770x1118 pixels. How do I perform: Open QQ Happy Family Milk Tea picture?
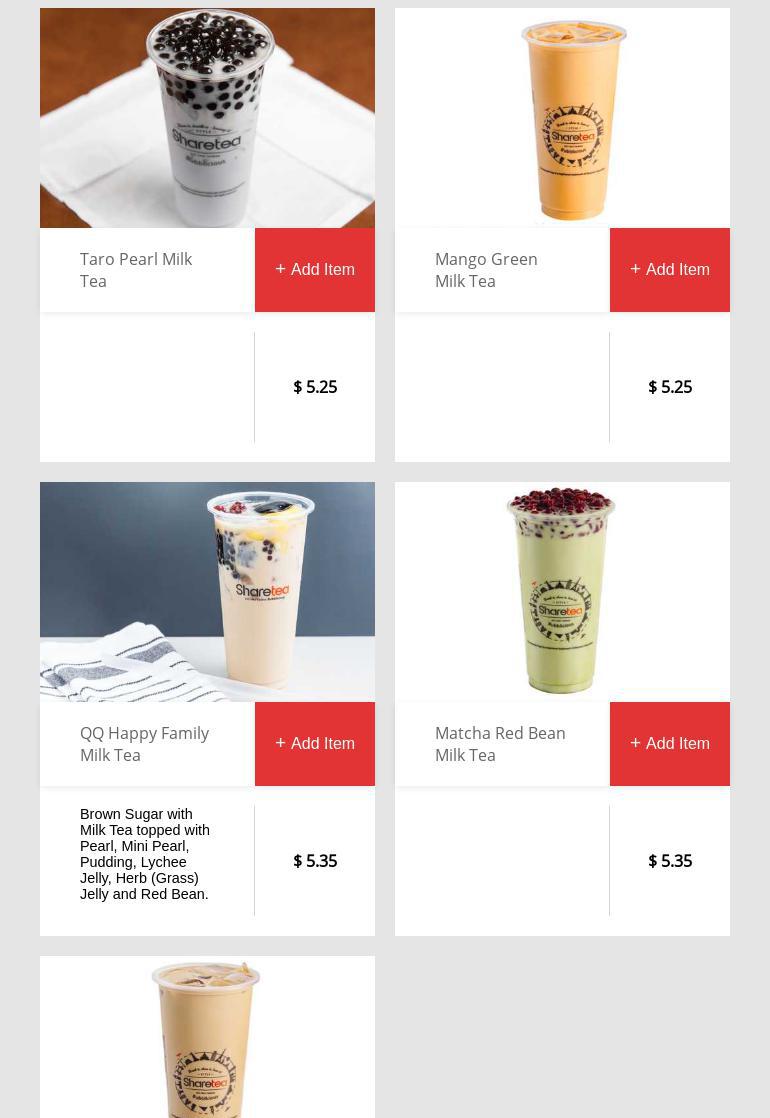(207, 592)
